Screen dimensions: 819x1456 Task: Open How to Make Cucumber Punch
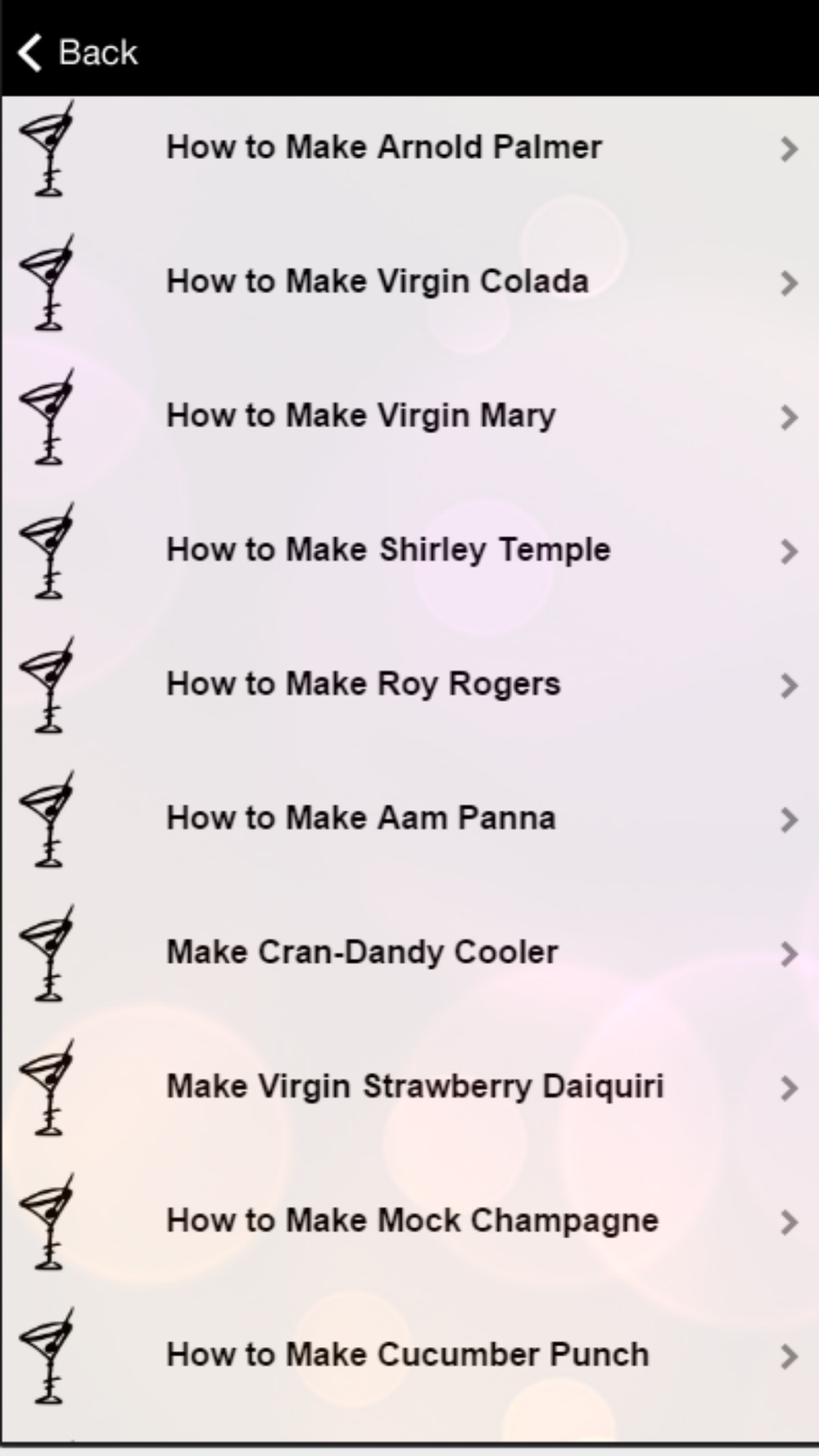tap(409, 1355)
